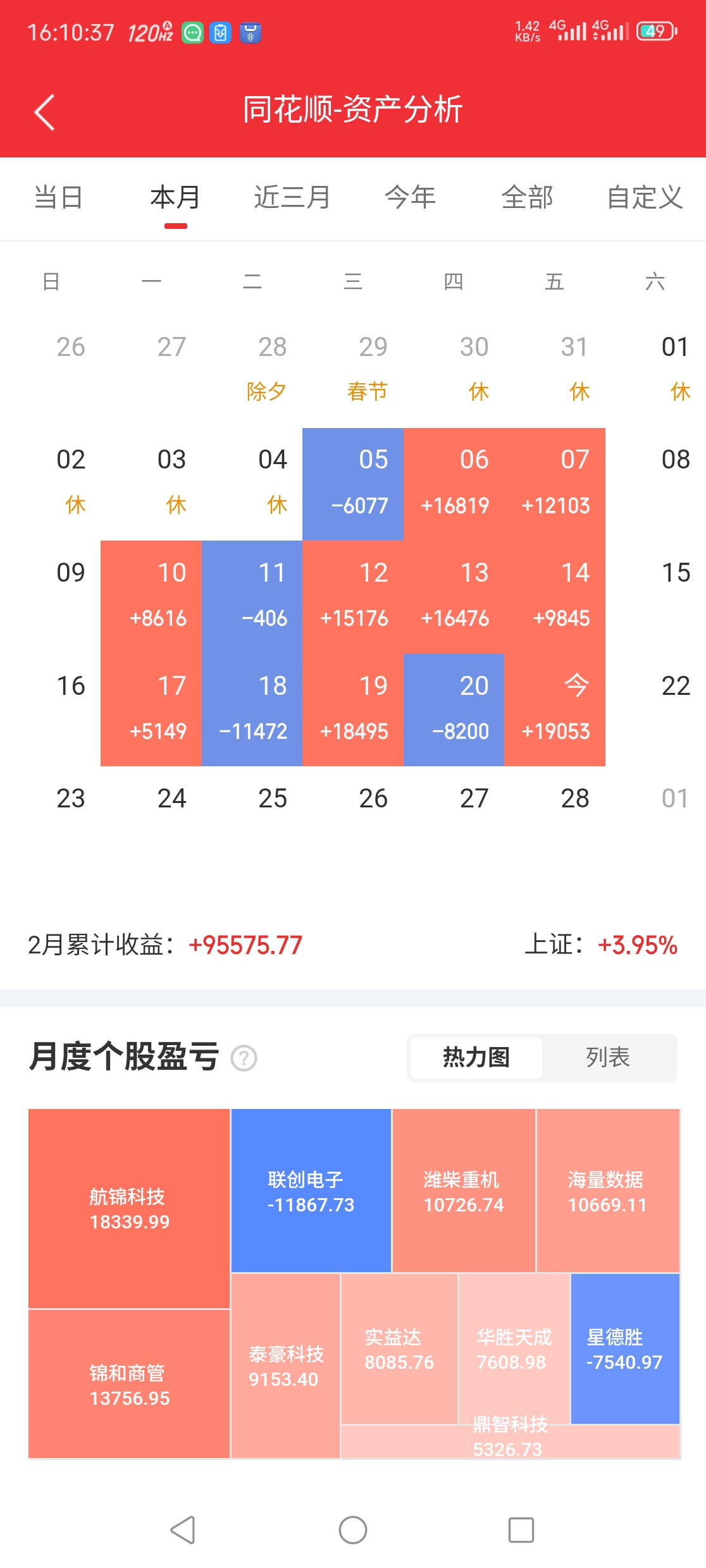This screenshot has width=706, height=1568.
Task: Select calendar day 05 with -6077
Action: [x=353, y=484]
